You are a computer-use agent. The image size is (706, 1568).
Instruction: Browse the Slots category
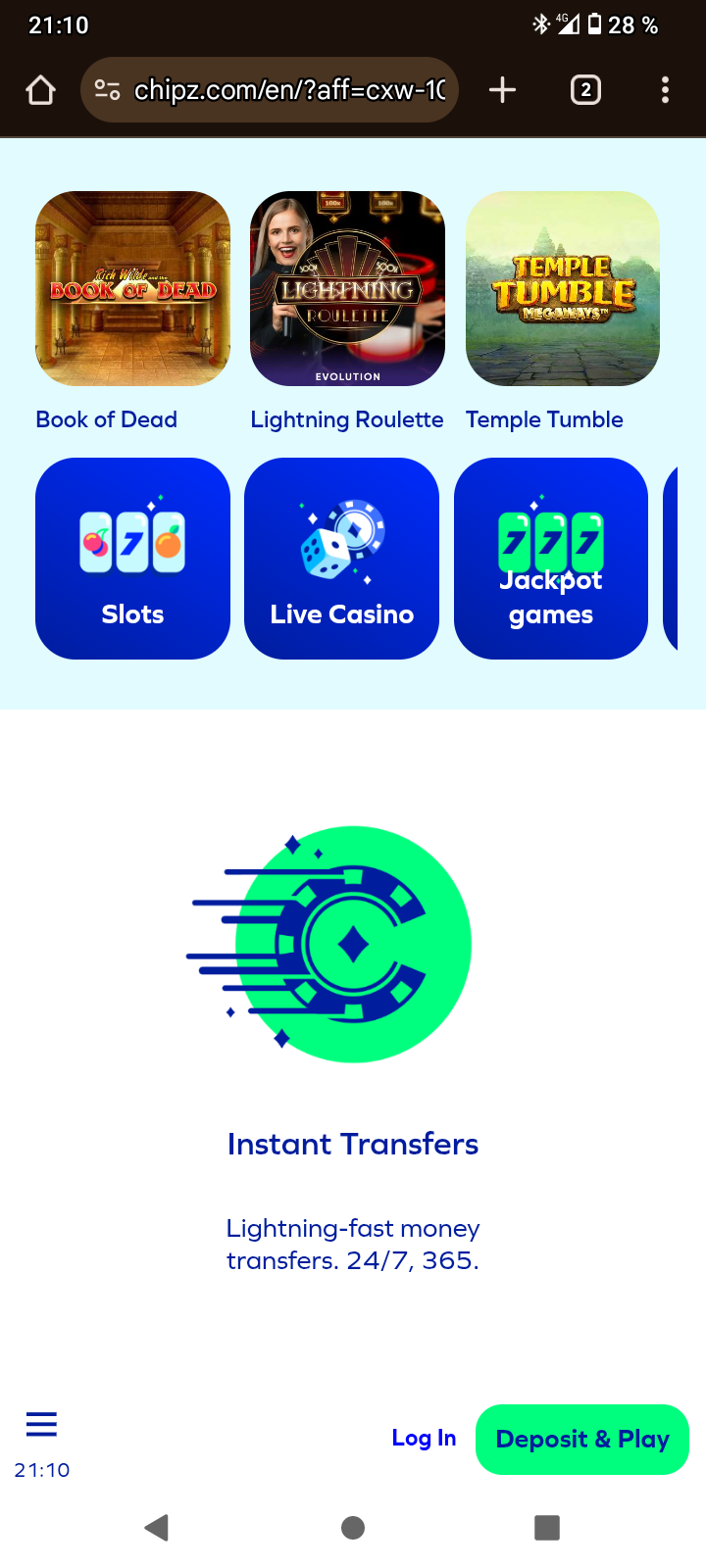coord(132,559)
